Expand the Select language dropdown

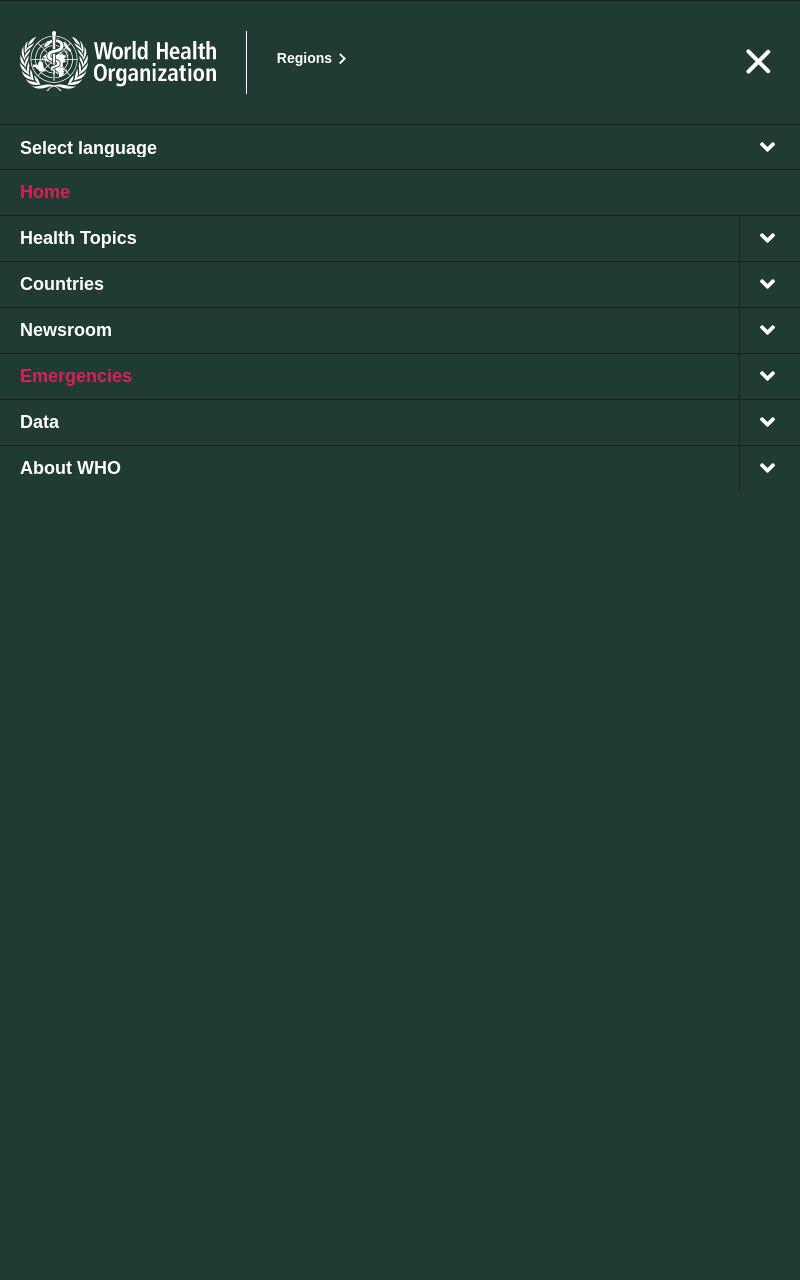click(x=400, y=148)
